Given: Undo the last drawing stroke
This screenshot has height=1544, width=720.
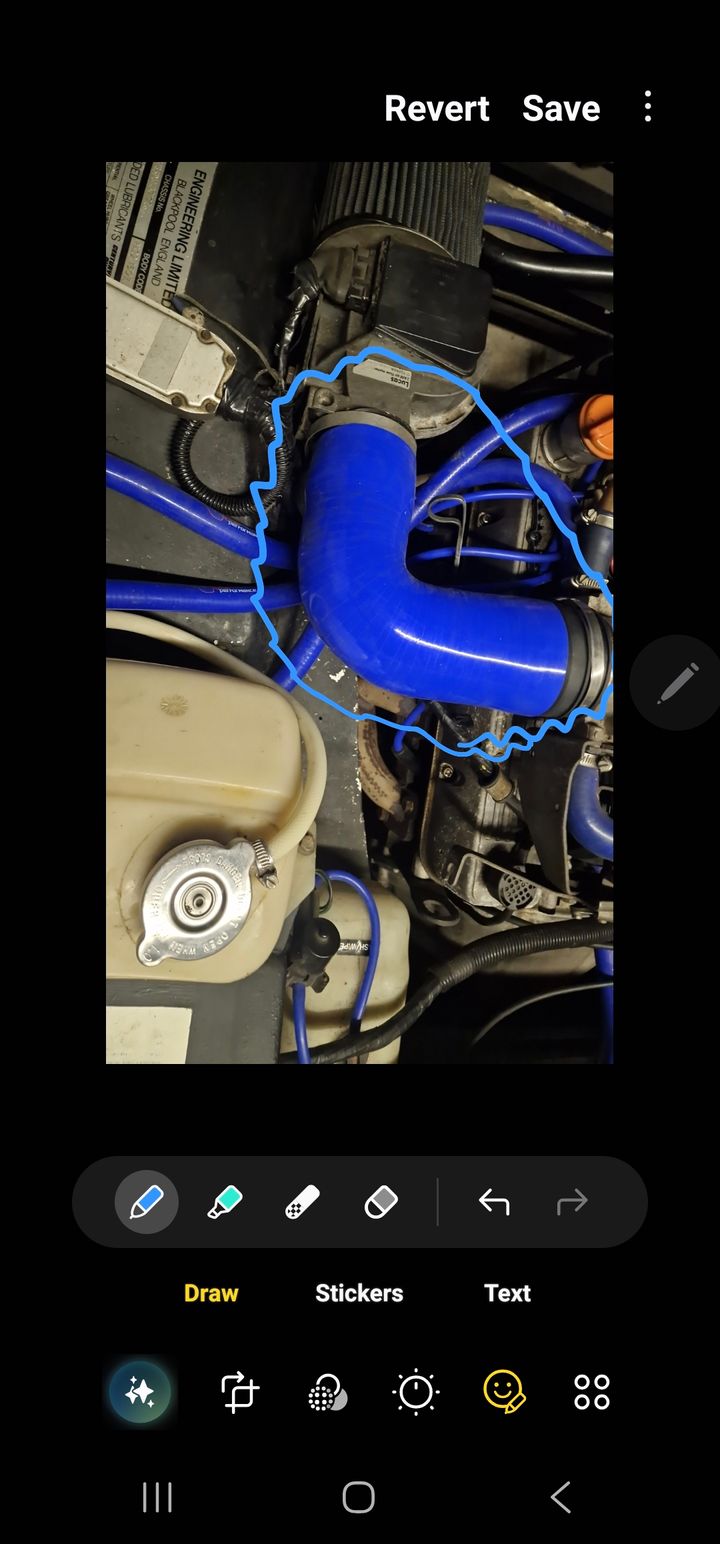Looking at the screenshot, I should click(494, 1201).
